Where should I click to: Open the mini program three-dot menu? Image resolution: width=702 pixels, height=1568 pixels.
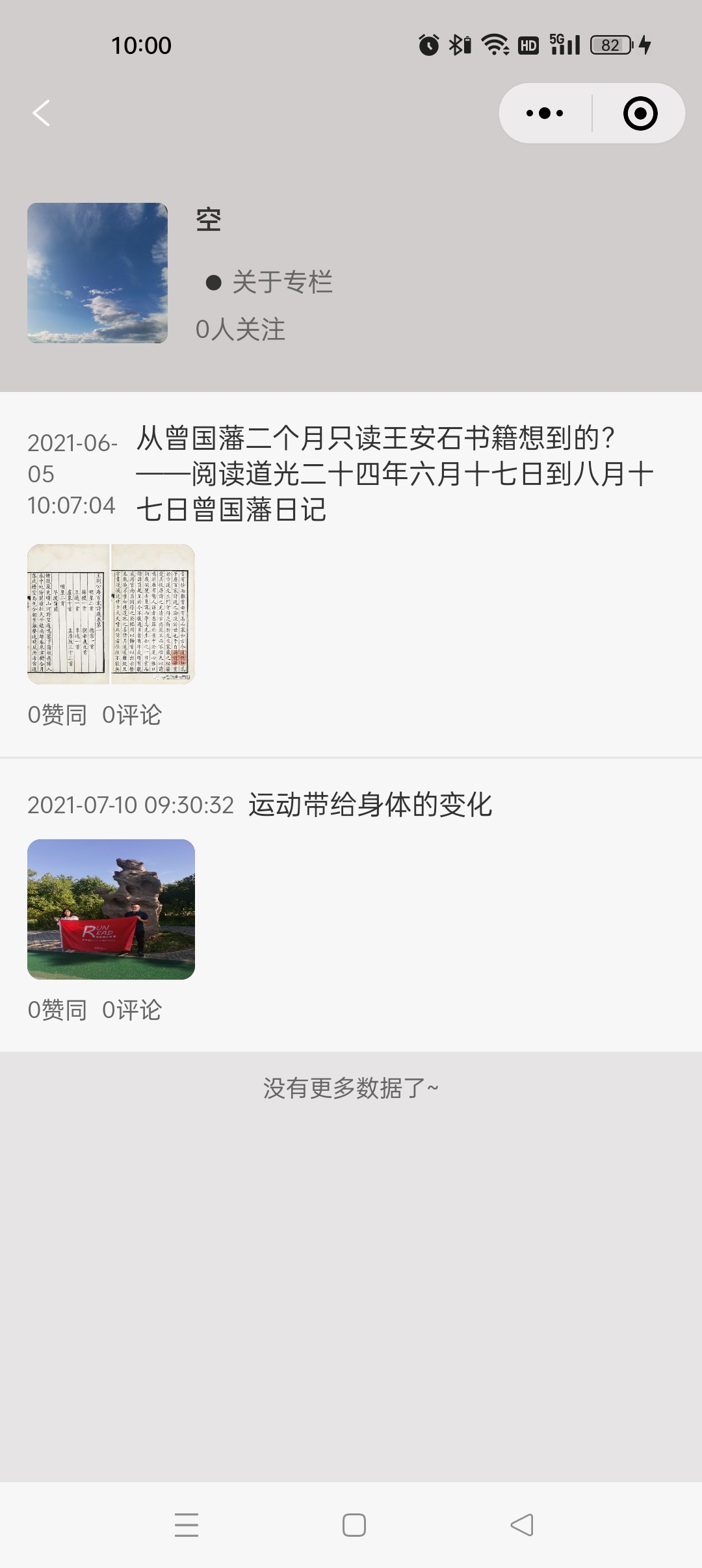pos(545,113)
